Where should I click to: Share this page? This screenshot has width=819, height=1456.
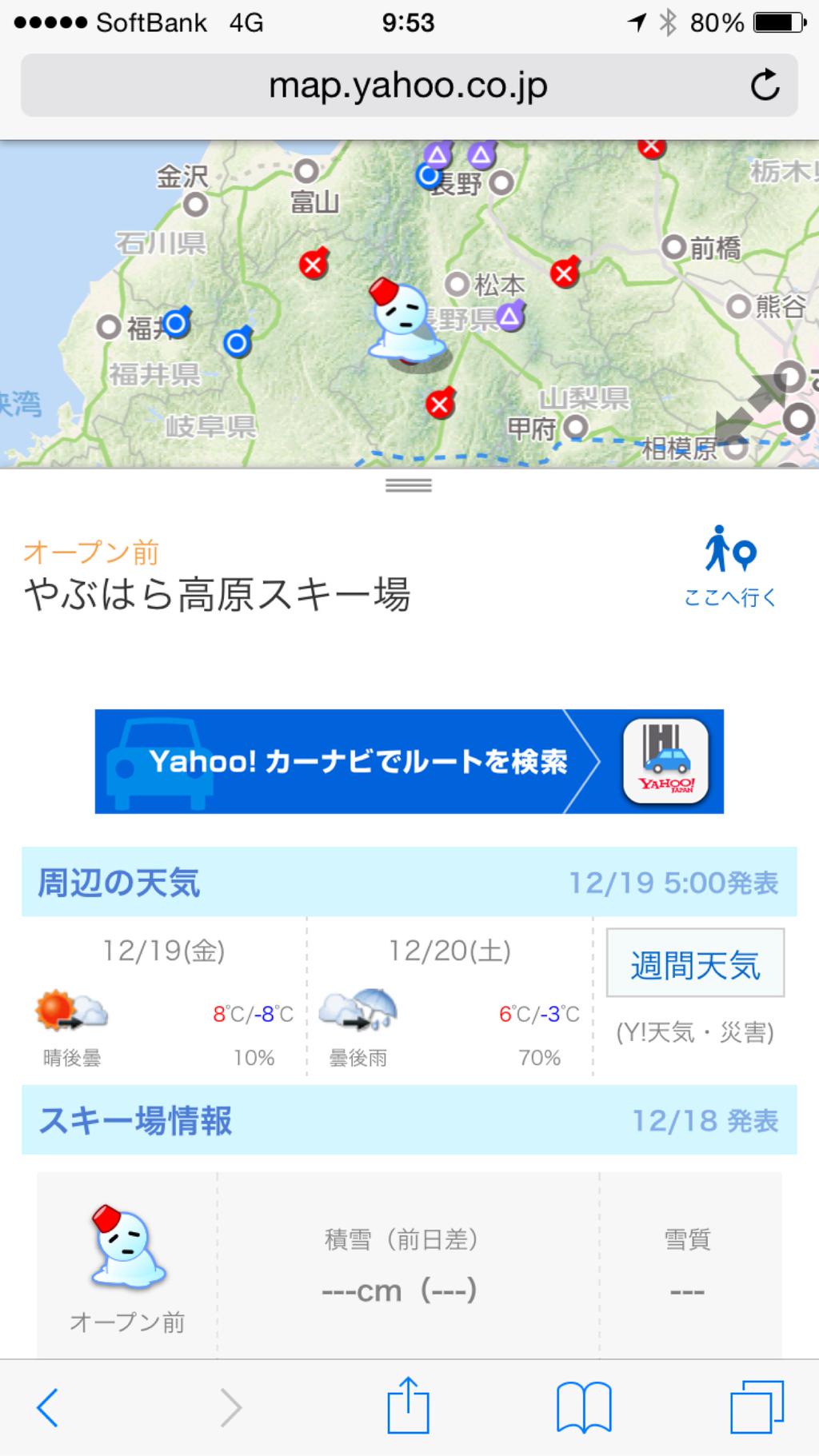pyautogui.click(x=408, y=1406)
